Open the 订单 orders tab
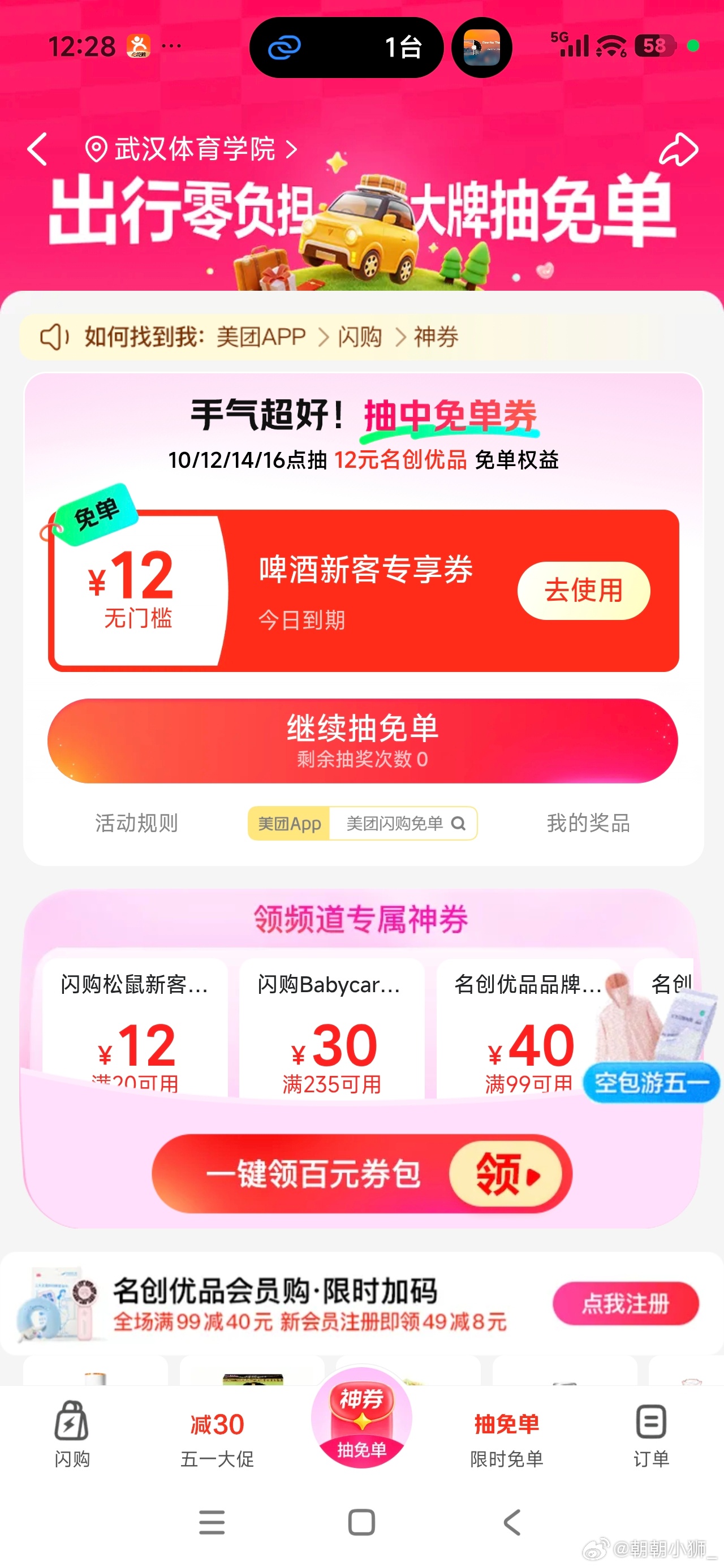 point(651,1434)
